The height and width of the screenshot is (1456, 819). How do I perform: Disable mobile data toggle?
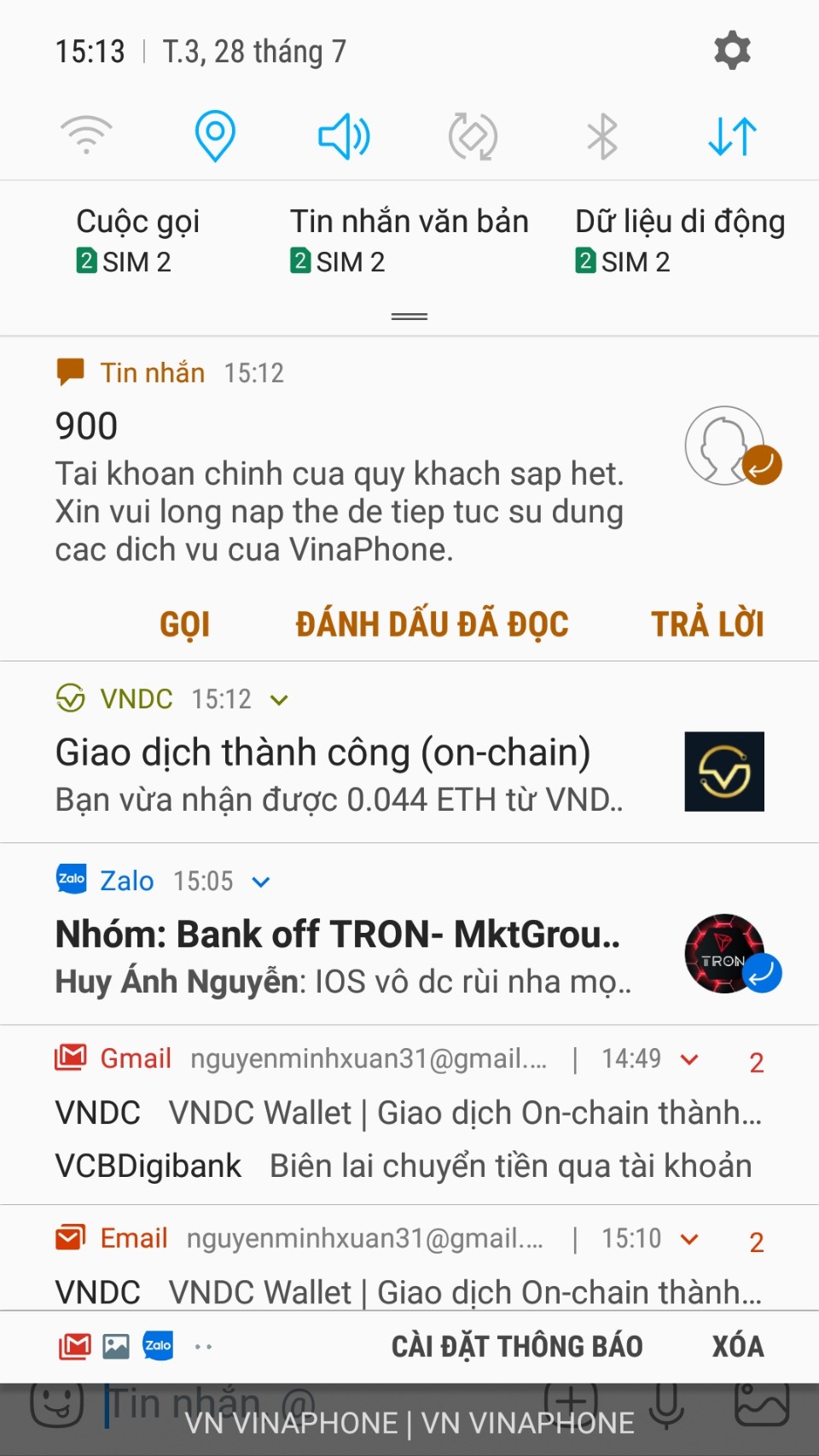732,136
